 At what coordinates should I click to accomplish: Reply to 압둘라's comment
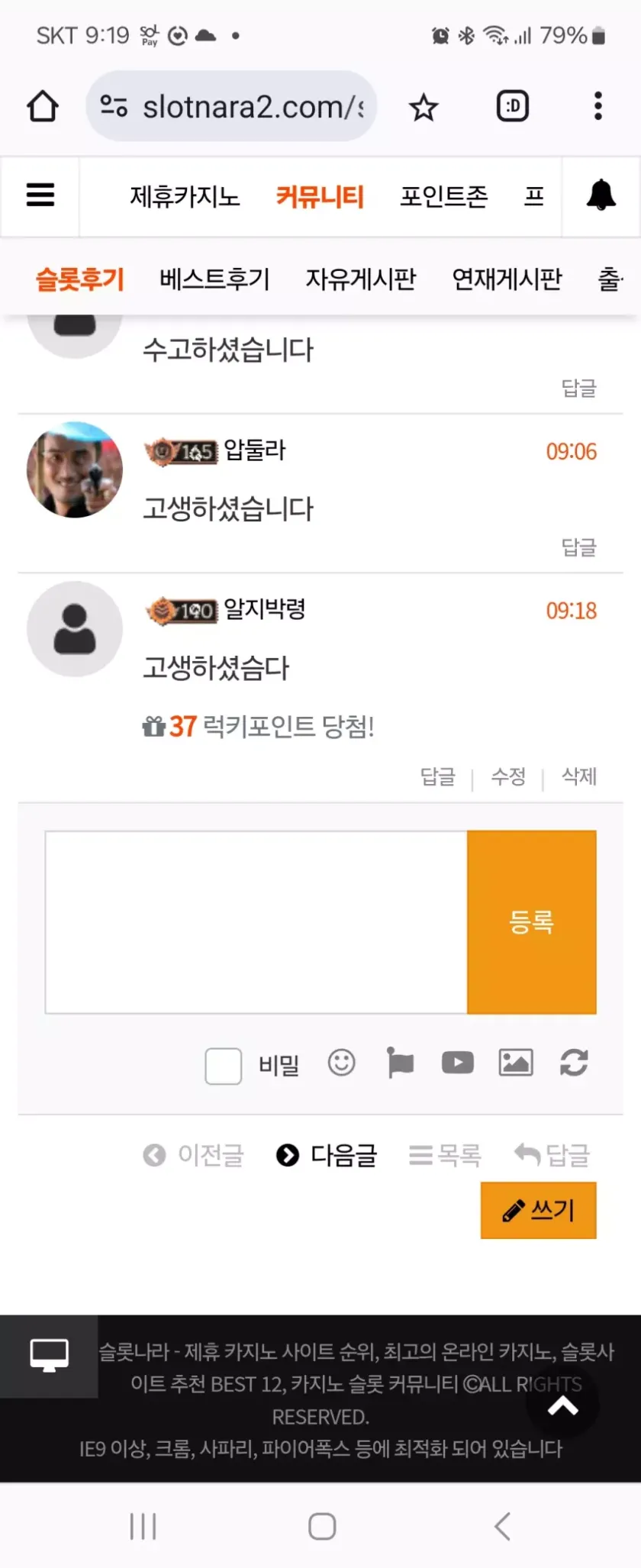click(578, 547)
